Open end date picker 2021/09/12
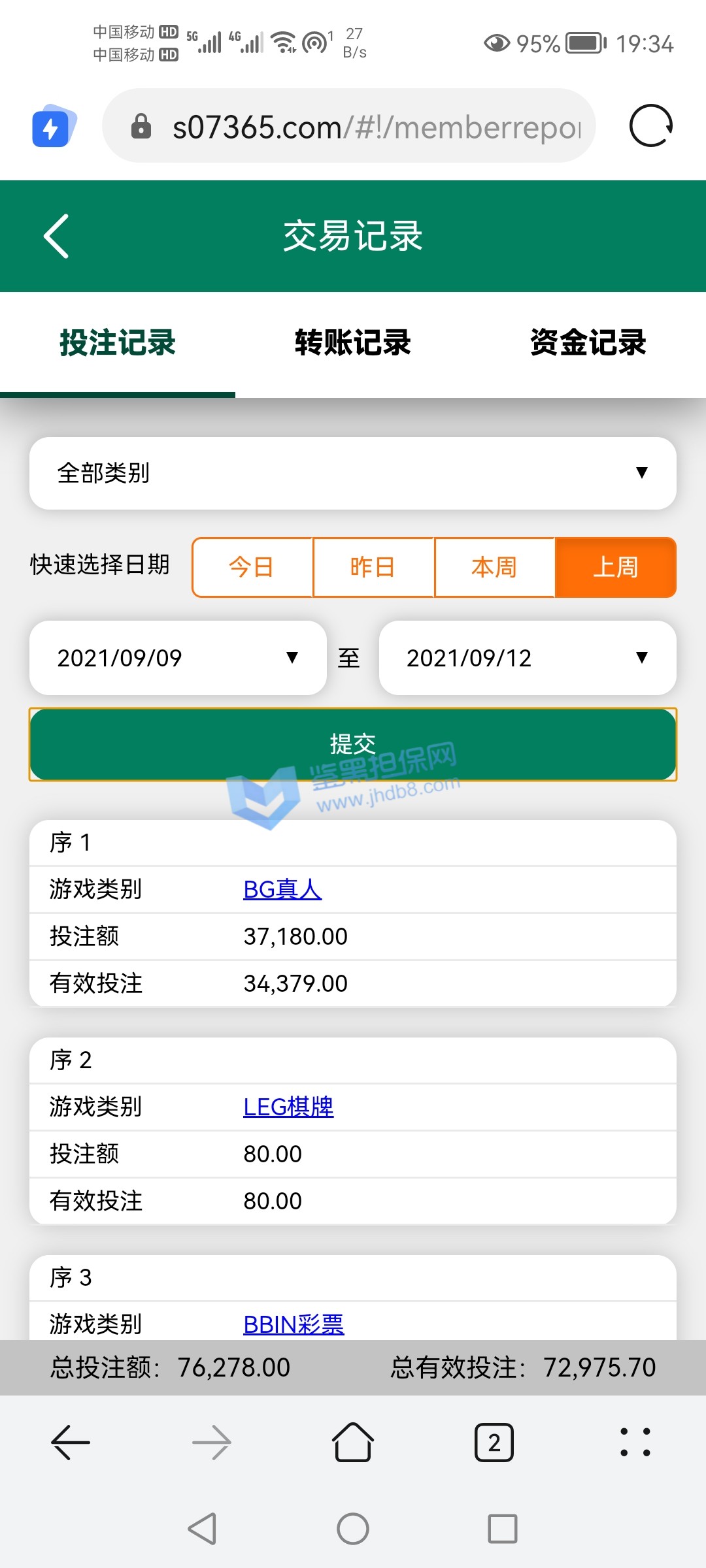 pos(527,658)
